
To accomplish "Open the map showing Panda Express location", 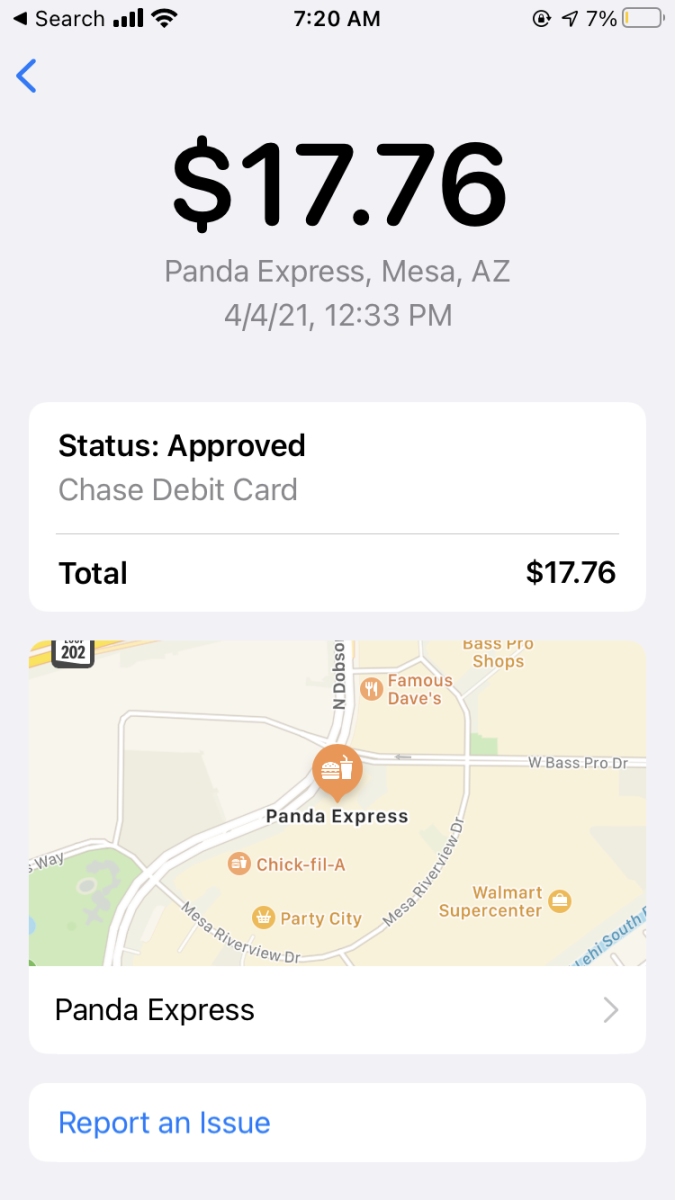I will tap(337, 803).
